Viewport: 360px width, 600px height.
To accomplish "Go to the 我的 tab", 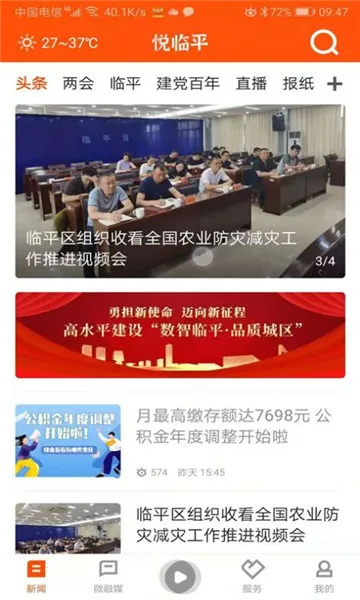I will click(324, 577).
